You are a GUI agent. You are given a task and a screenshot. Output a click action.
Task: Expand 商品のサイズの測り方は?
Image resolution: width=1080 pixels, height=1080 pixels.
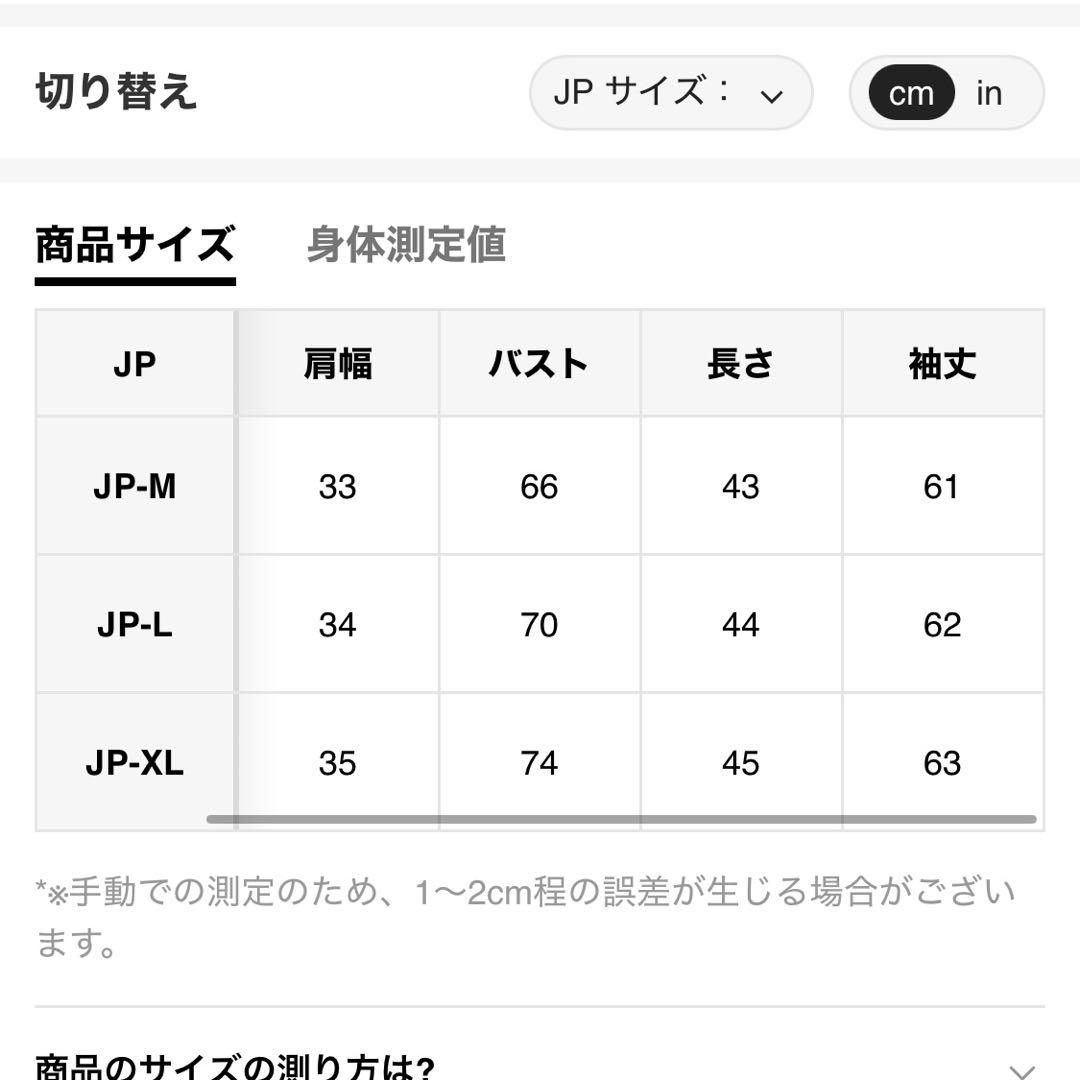pos(539,1066)
